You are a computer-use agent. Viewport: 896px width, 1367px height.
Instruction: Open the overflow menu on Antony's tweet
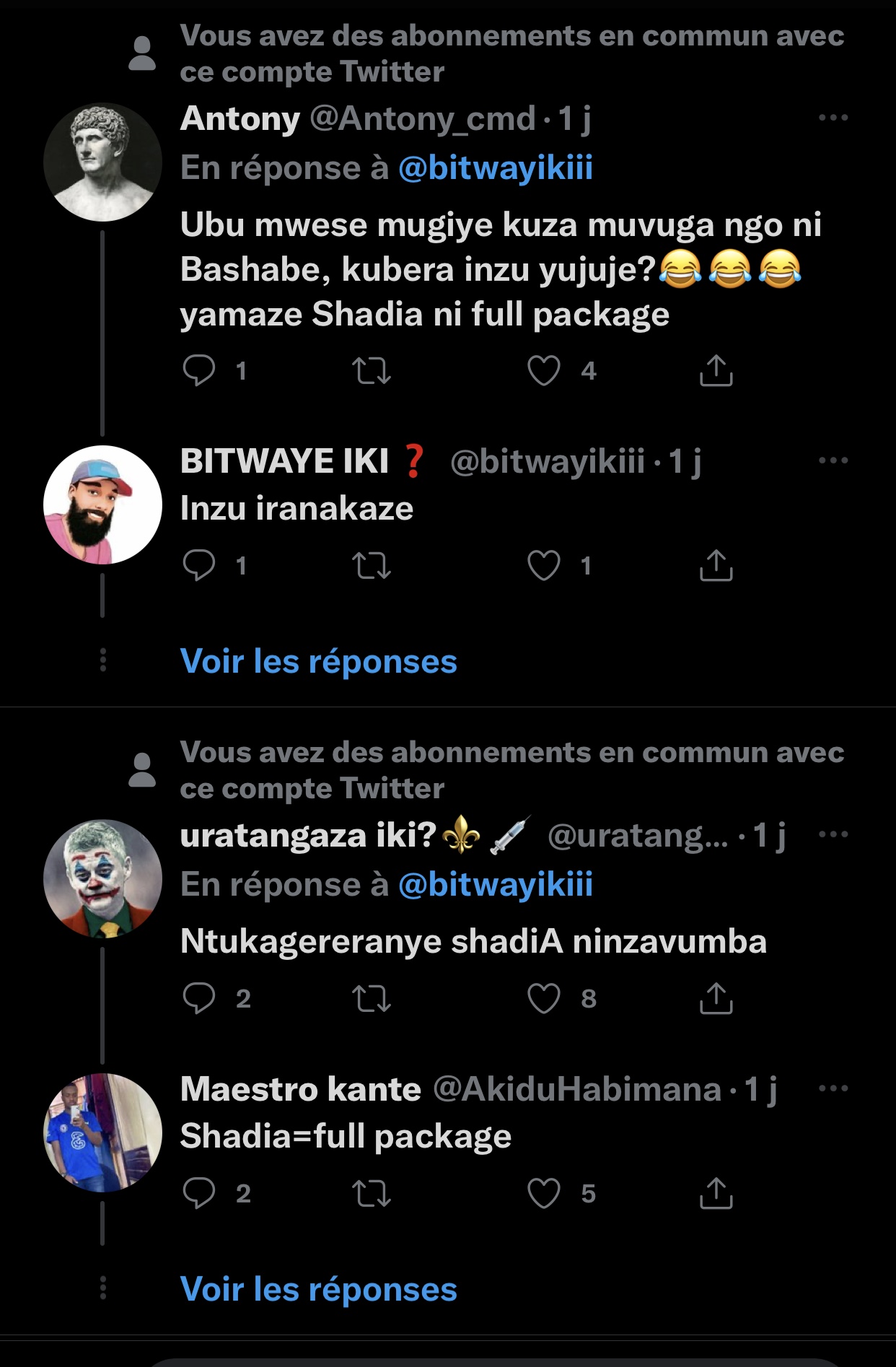click(833, 118)
